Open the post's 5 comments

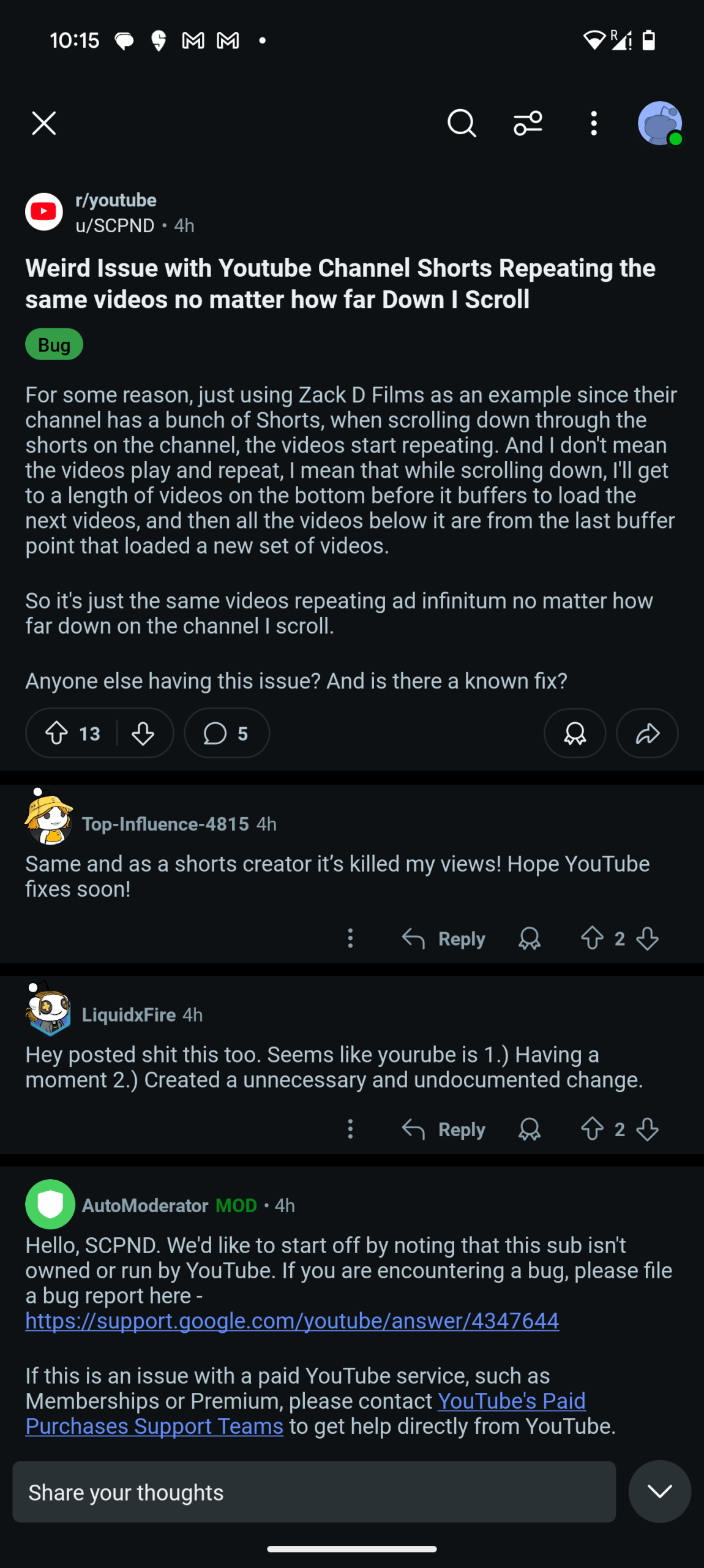(x=227, y=733)
